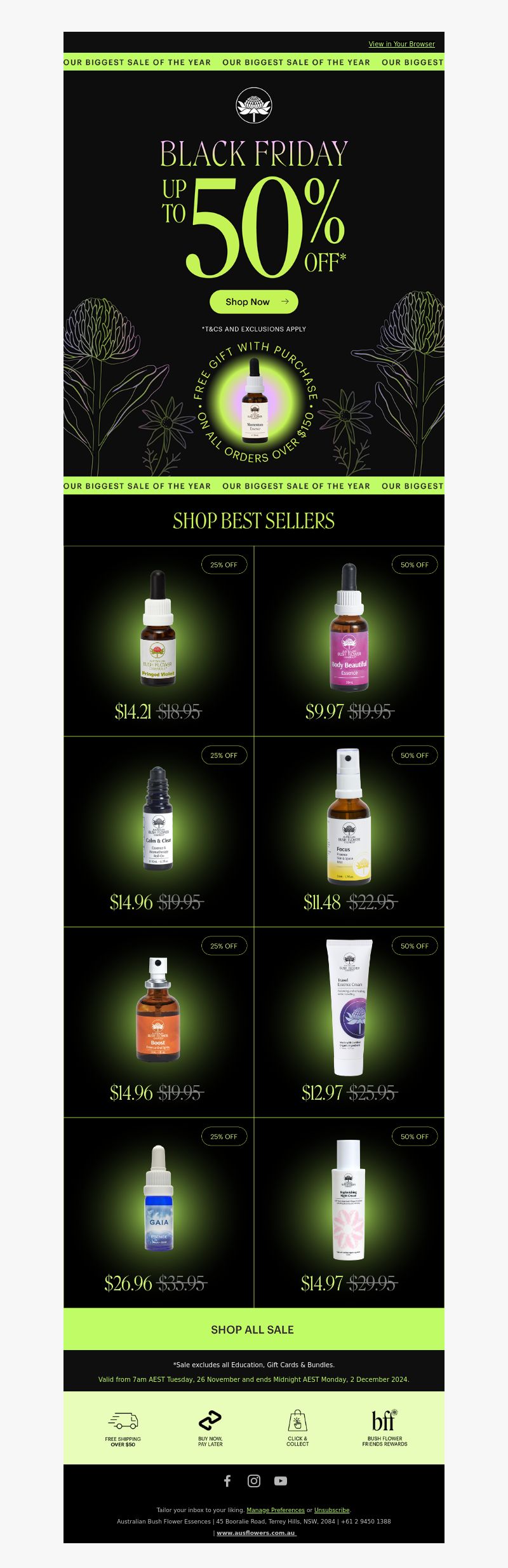Tap the Unsubscribe link
This screenshot has height=1568, width=508.
(x=331, y=1510)
